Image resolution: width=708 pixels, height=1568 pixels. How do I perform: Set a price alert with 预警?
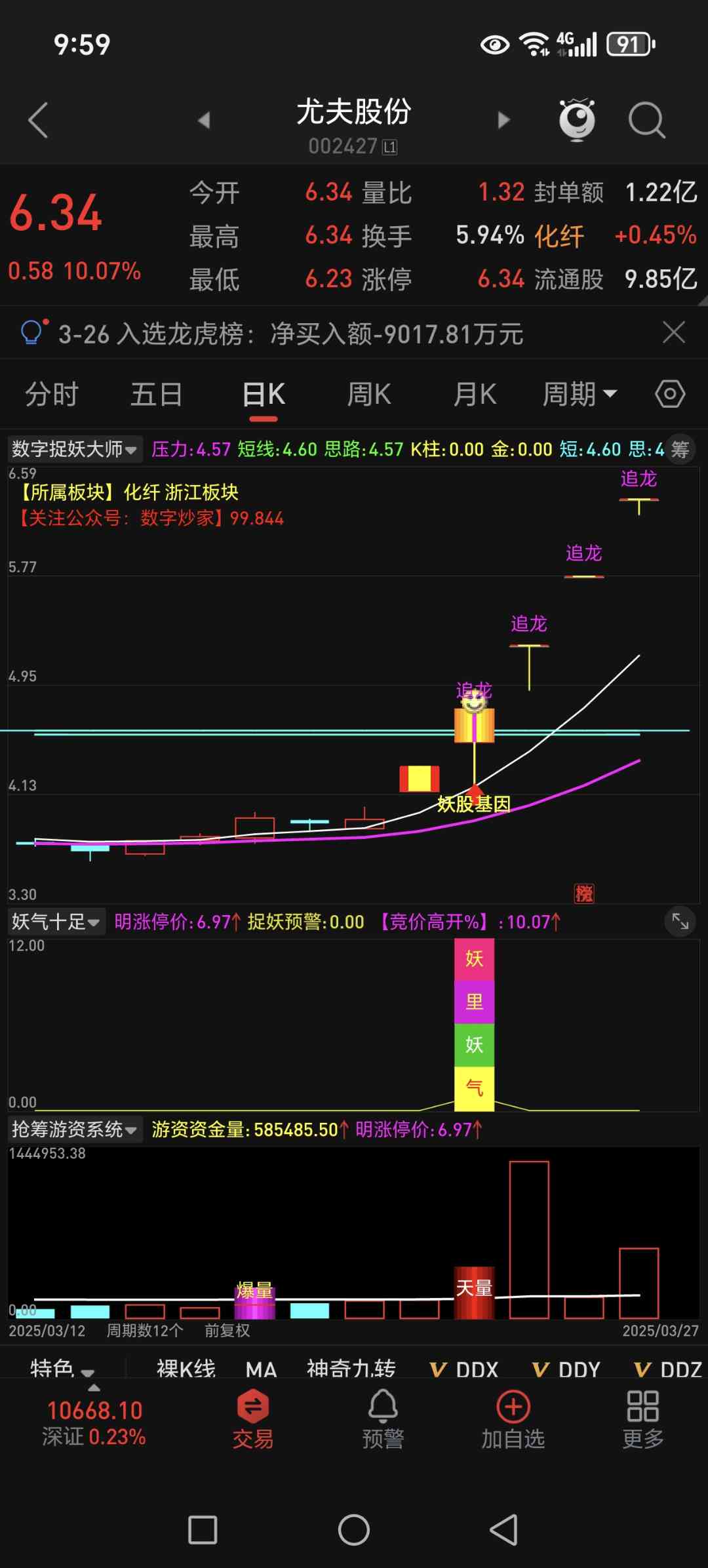[x=383, y=1419]
